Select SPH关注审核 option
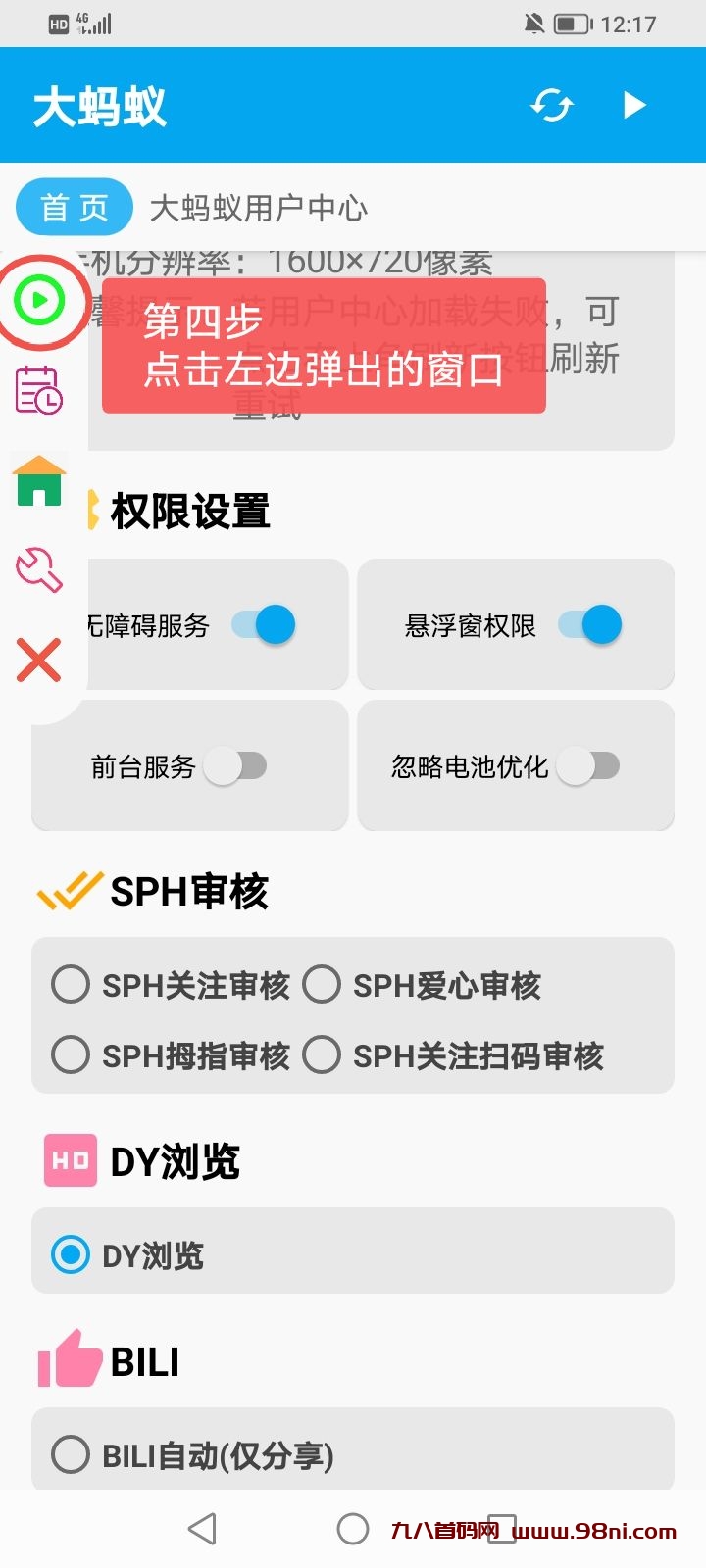The image size is (706, 1568). coord(71,984)
